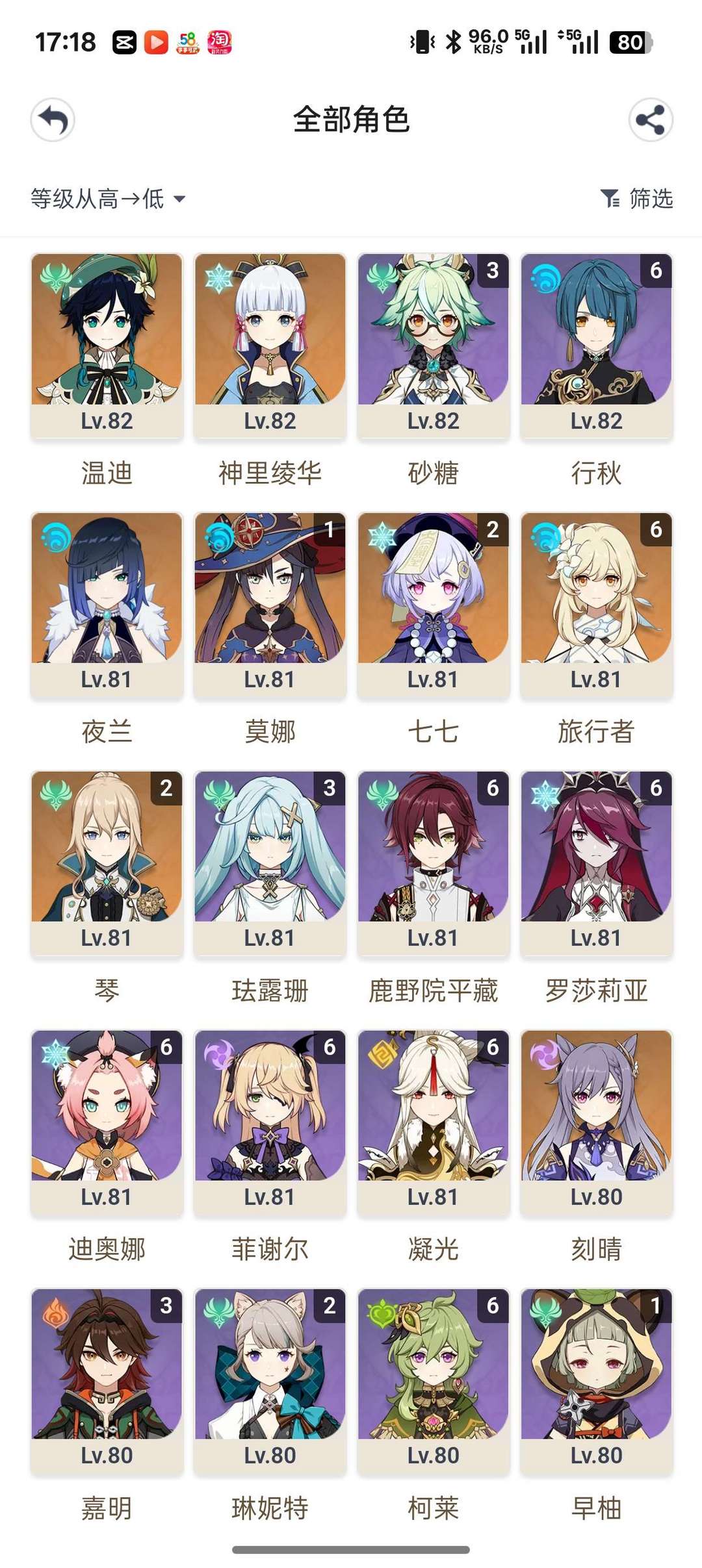Viewport: 702px width, 1568px height.
Task: Open the 等级从高→低 sort dropdown
Action: [108, 199]
